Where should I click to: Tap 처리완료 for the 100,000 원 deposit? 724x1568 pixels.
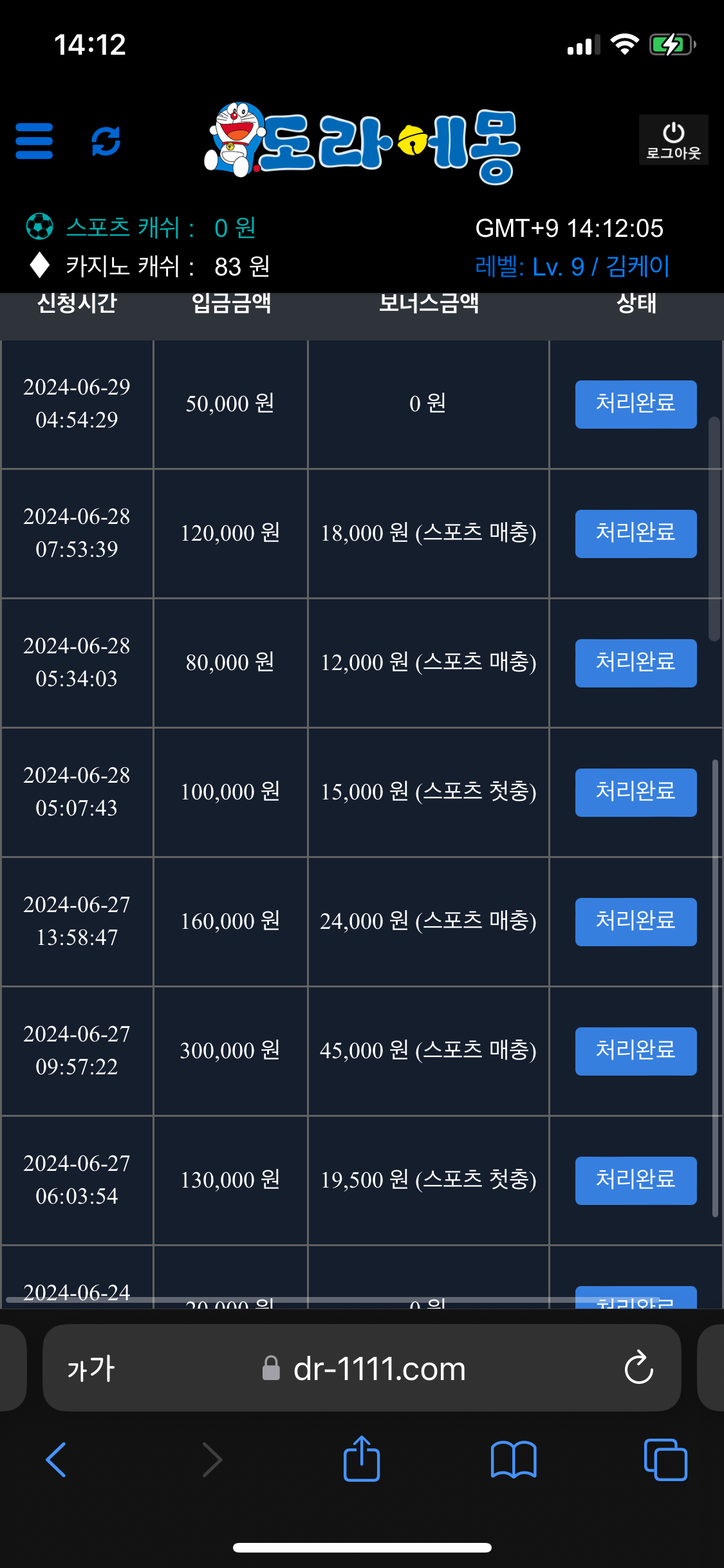(635, 792)
